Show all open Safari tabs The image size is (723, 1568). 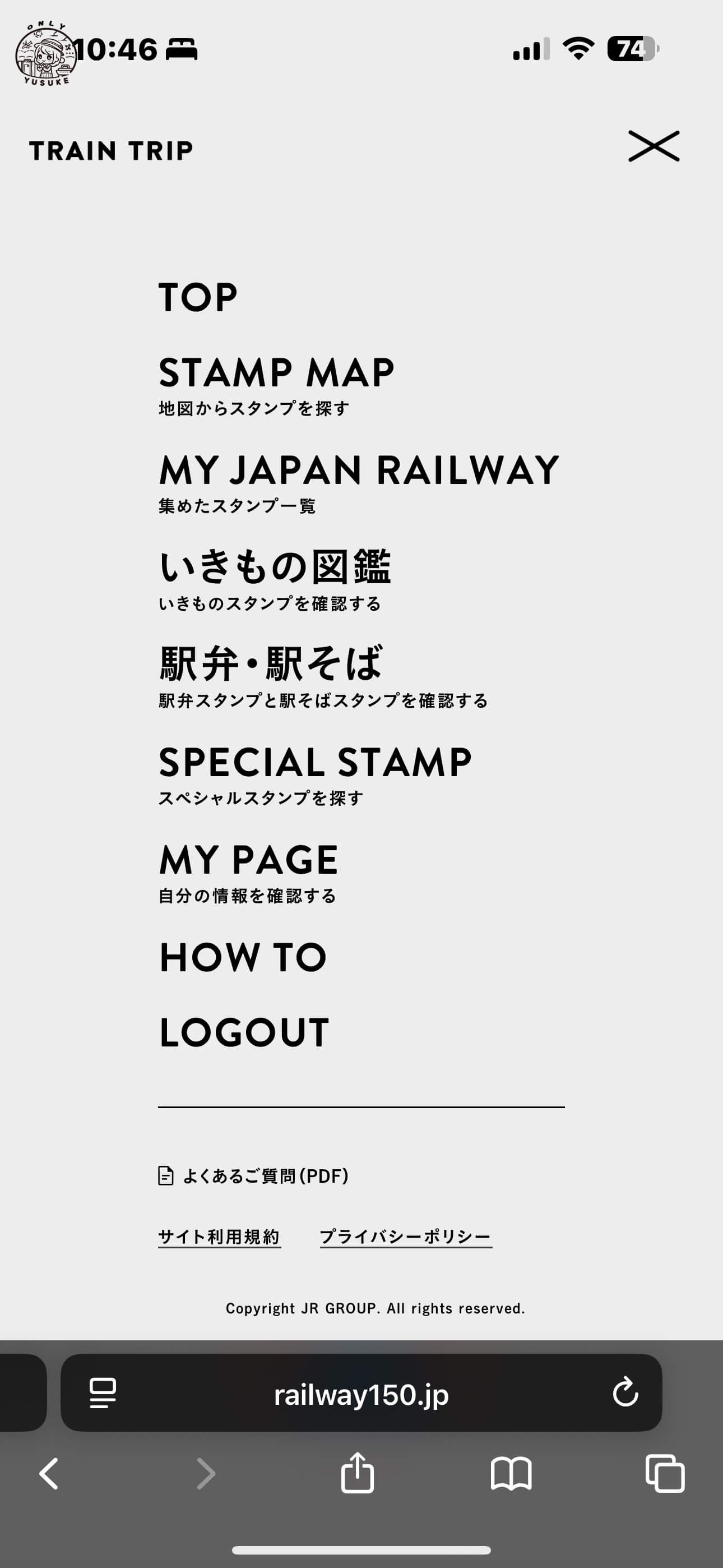pos(665,1474)
